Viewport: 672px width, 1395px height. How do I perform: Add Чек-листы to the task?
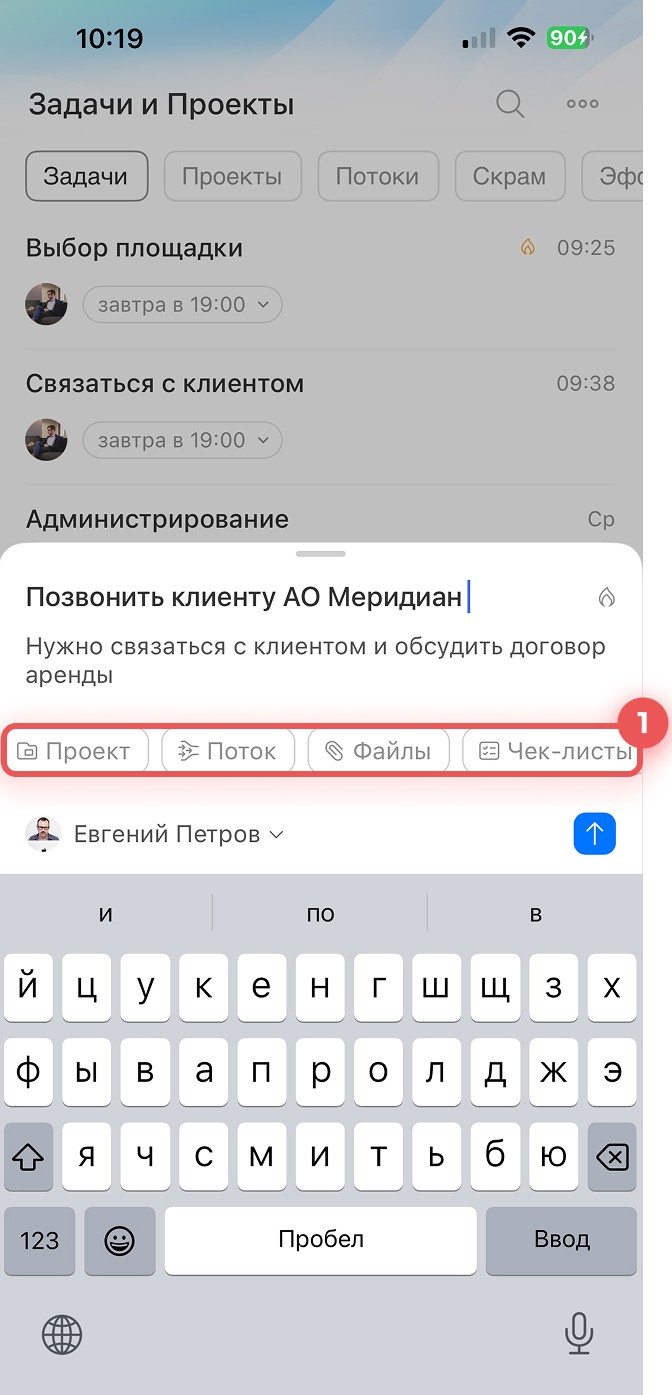pos(552,751)
